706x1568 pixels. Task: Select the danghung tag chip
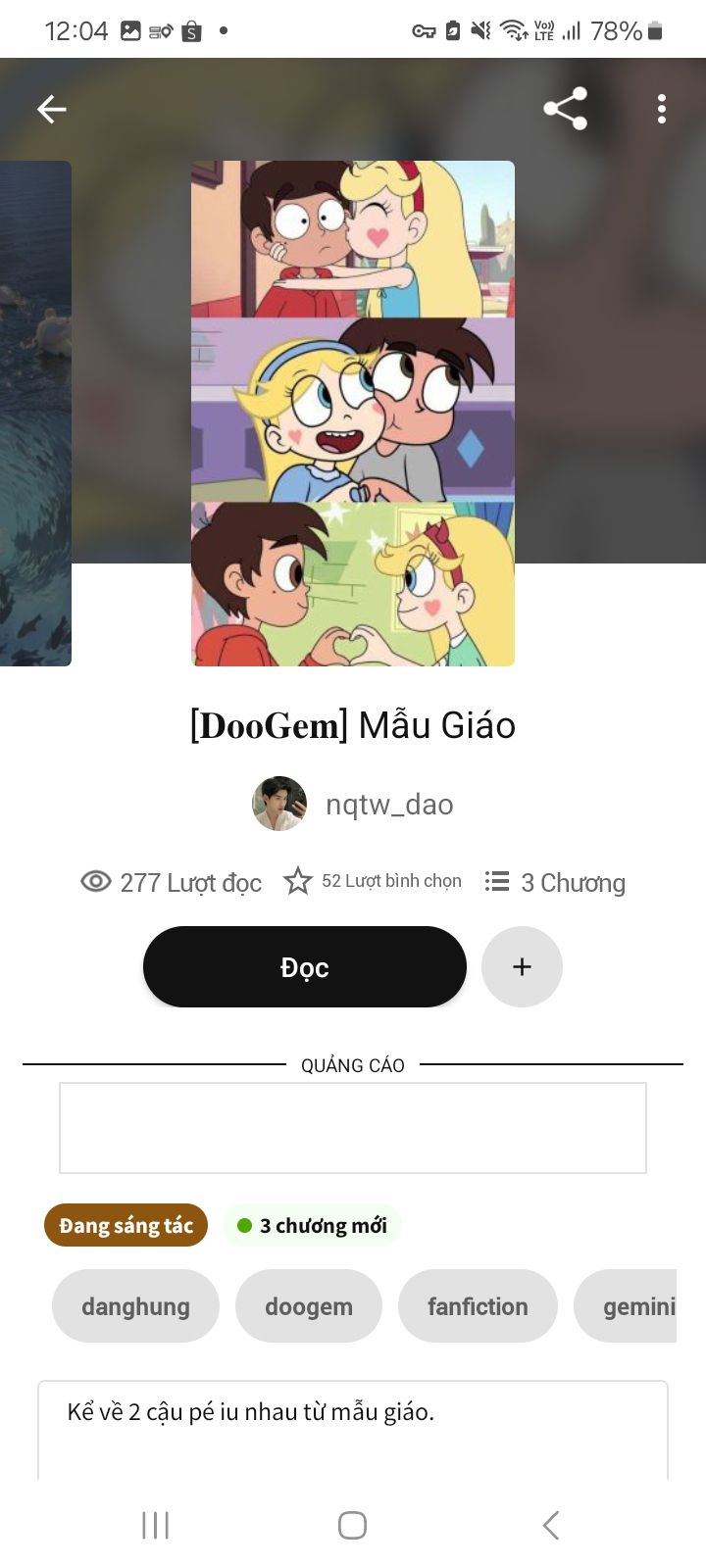click(x=135, y=1306)
